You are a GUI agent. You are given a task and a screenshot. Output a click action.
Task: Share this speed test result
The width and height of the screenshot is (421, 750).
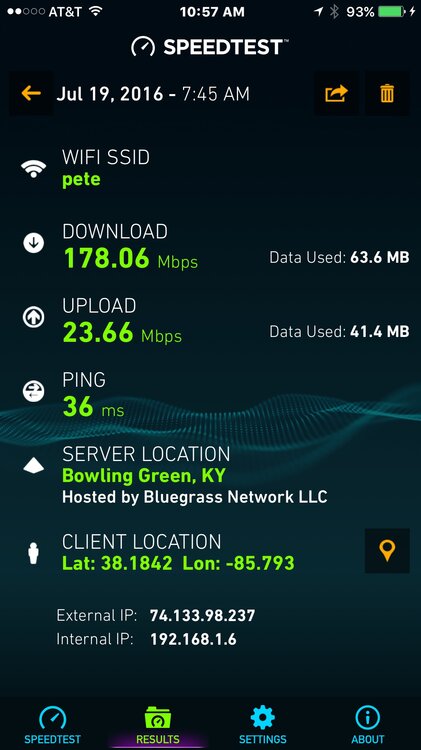[x=336, y=93]
